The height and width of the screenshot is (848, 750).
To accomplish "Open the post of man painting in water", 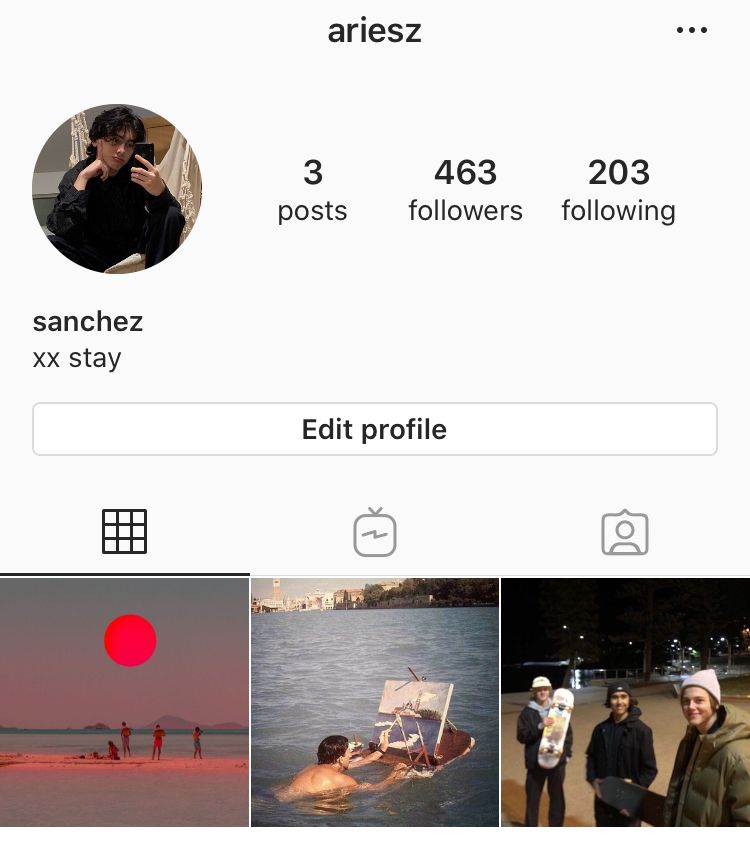I will [375, 702].
